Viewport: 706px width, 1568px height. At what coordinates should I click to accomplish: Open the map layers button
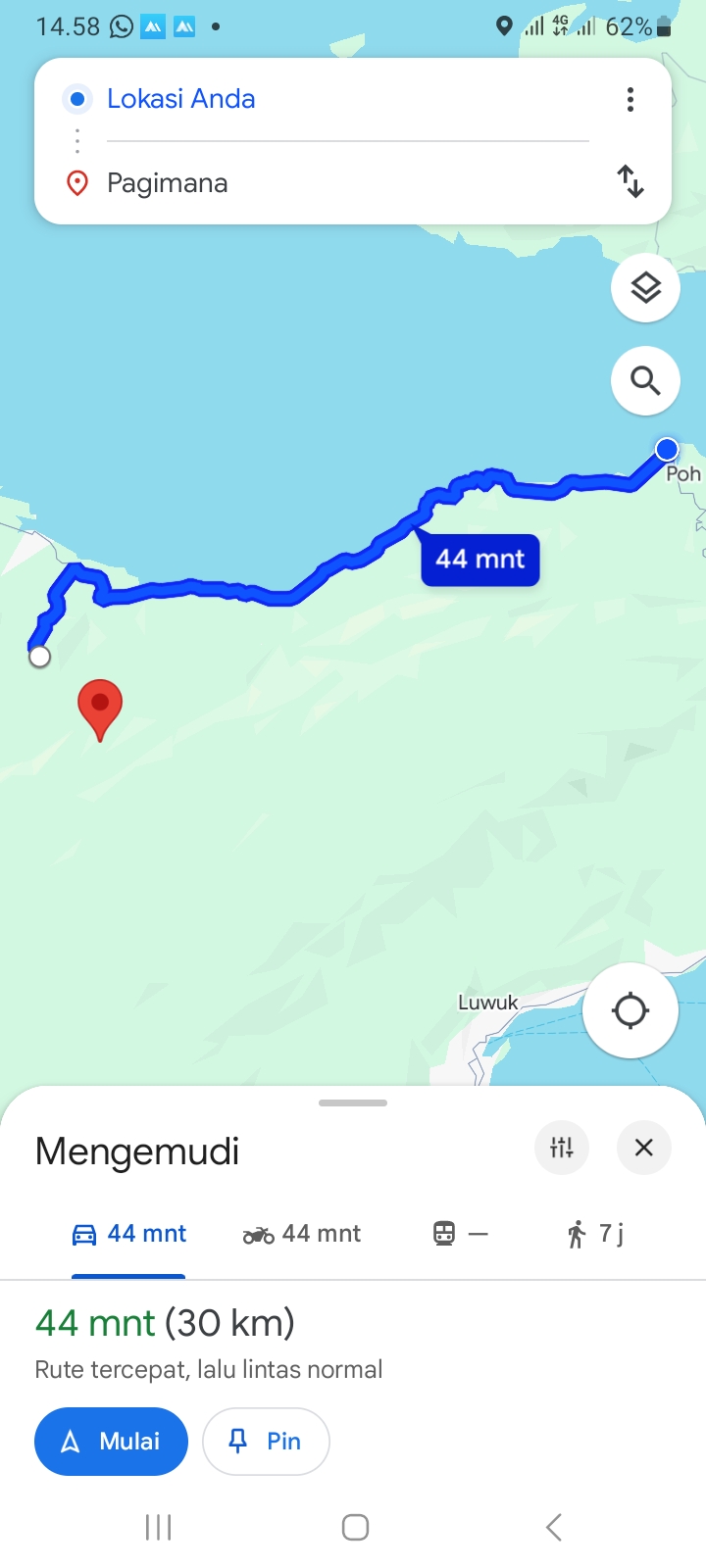(645, 288)
